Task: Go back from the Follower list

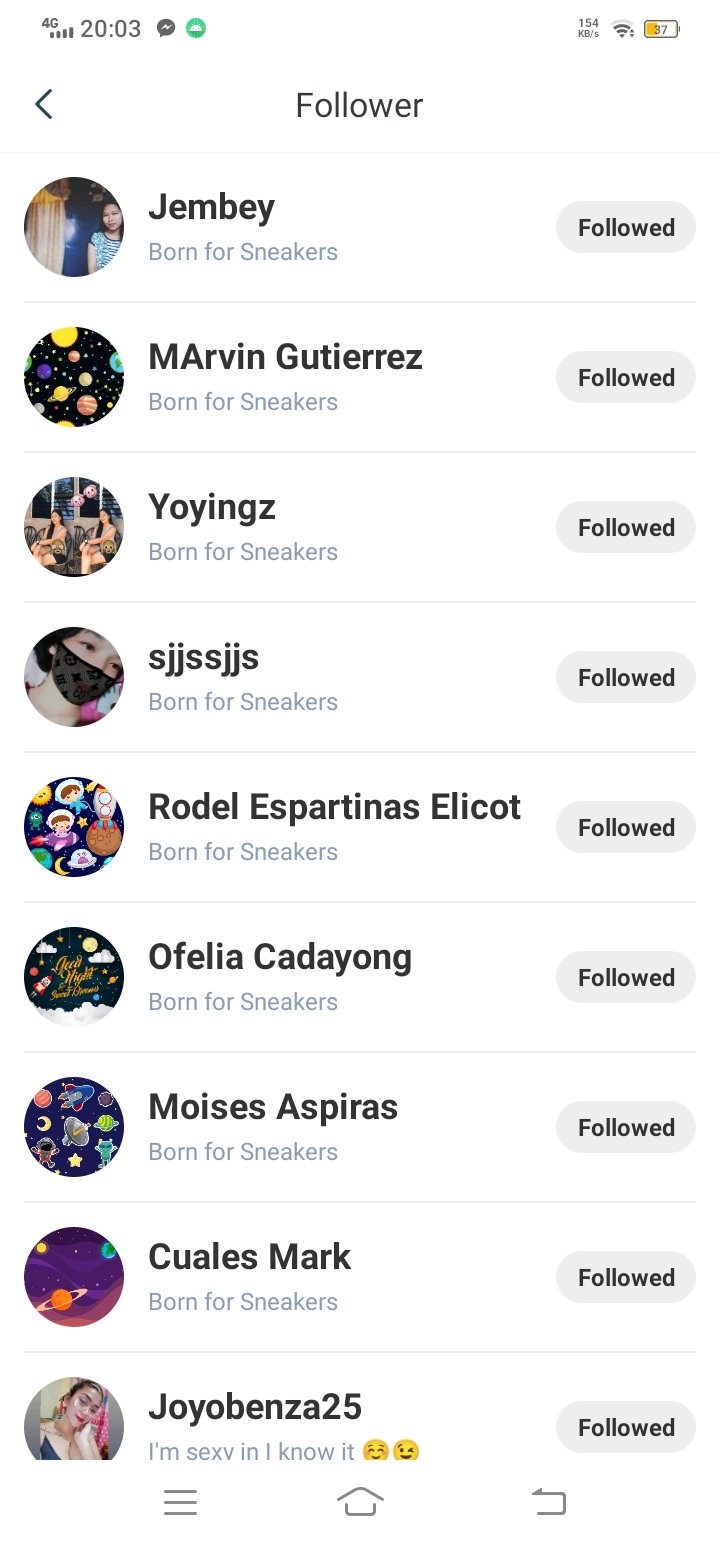Action: tap(43, 105)
